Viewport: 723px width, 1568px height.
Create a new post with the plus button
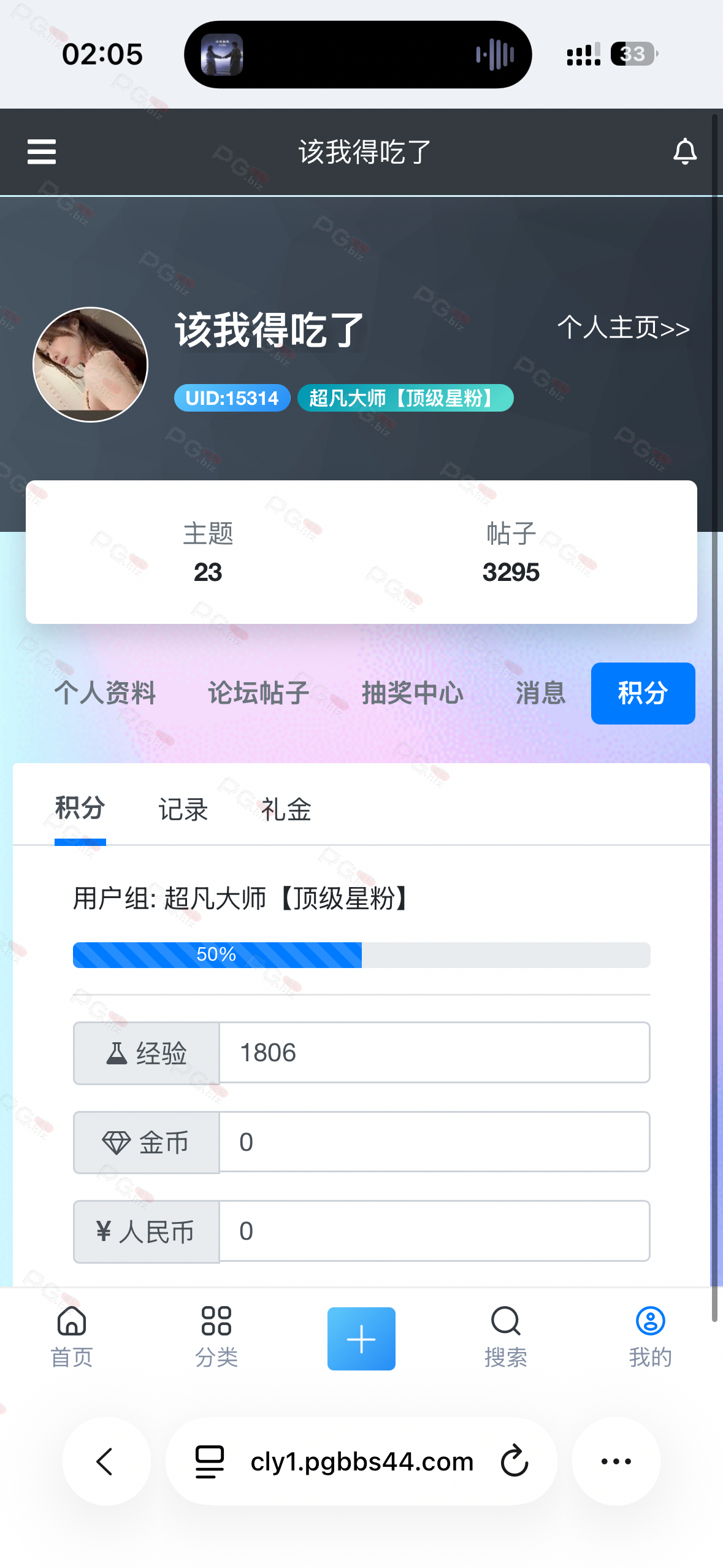[x=361, y=1339]
